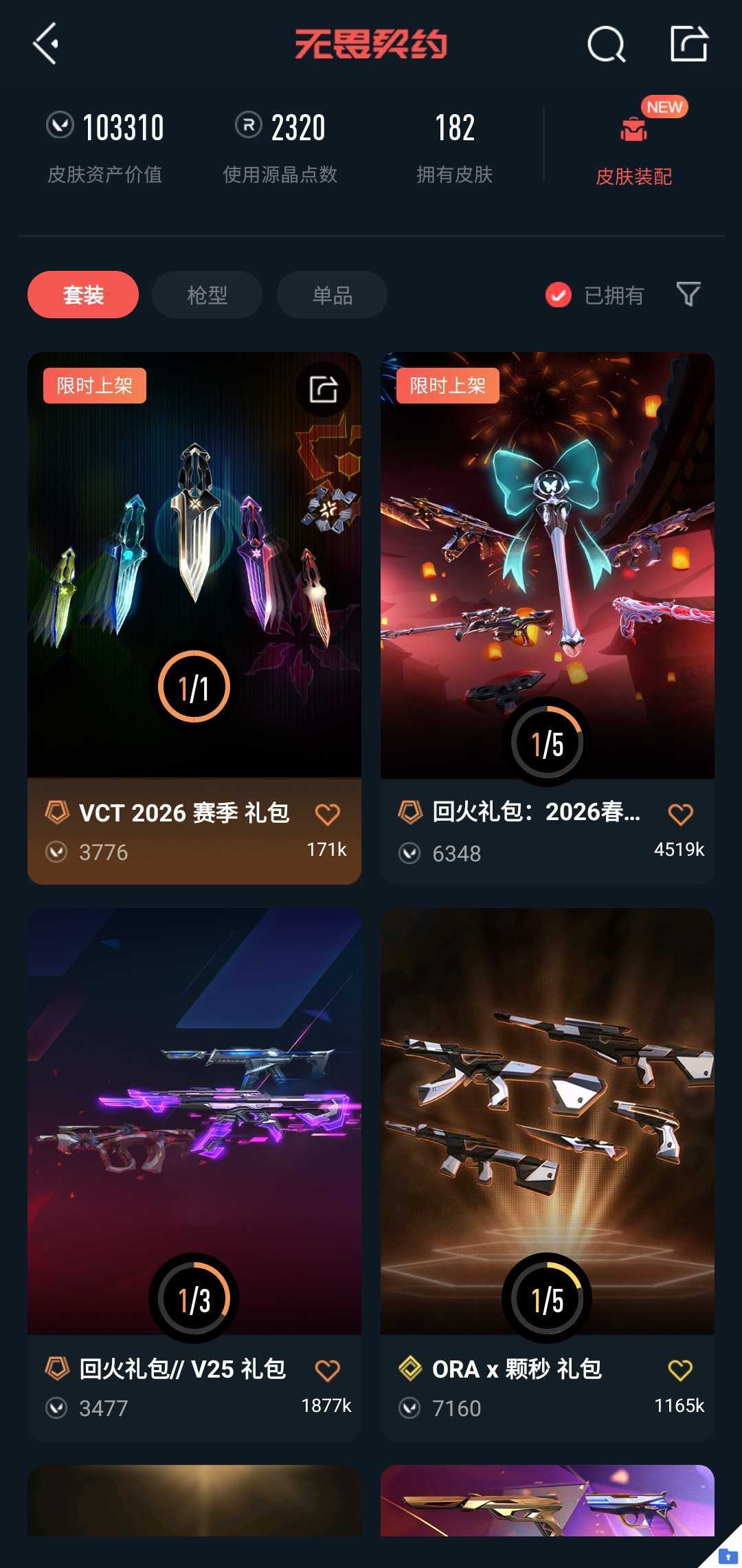
Task: Share the VCT 2026 赛季 礼包 bundle
Action: click(323, 389)
